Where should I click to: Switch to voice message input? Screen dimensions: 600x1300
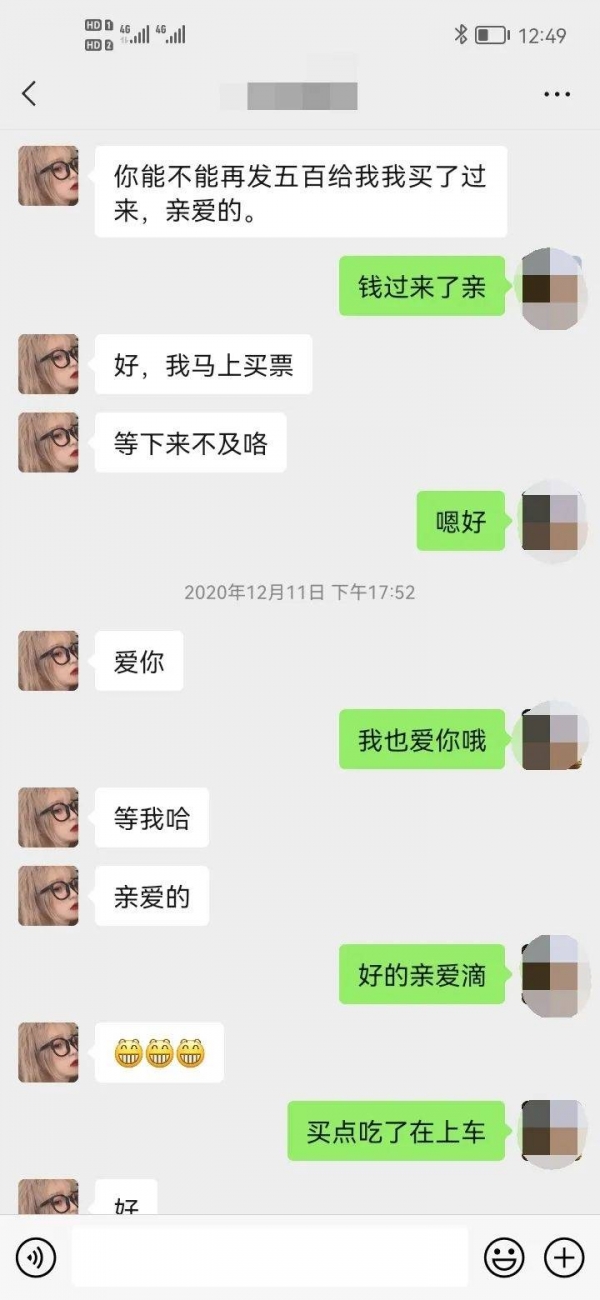pyautogui.click(x=36, y=1256)
